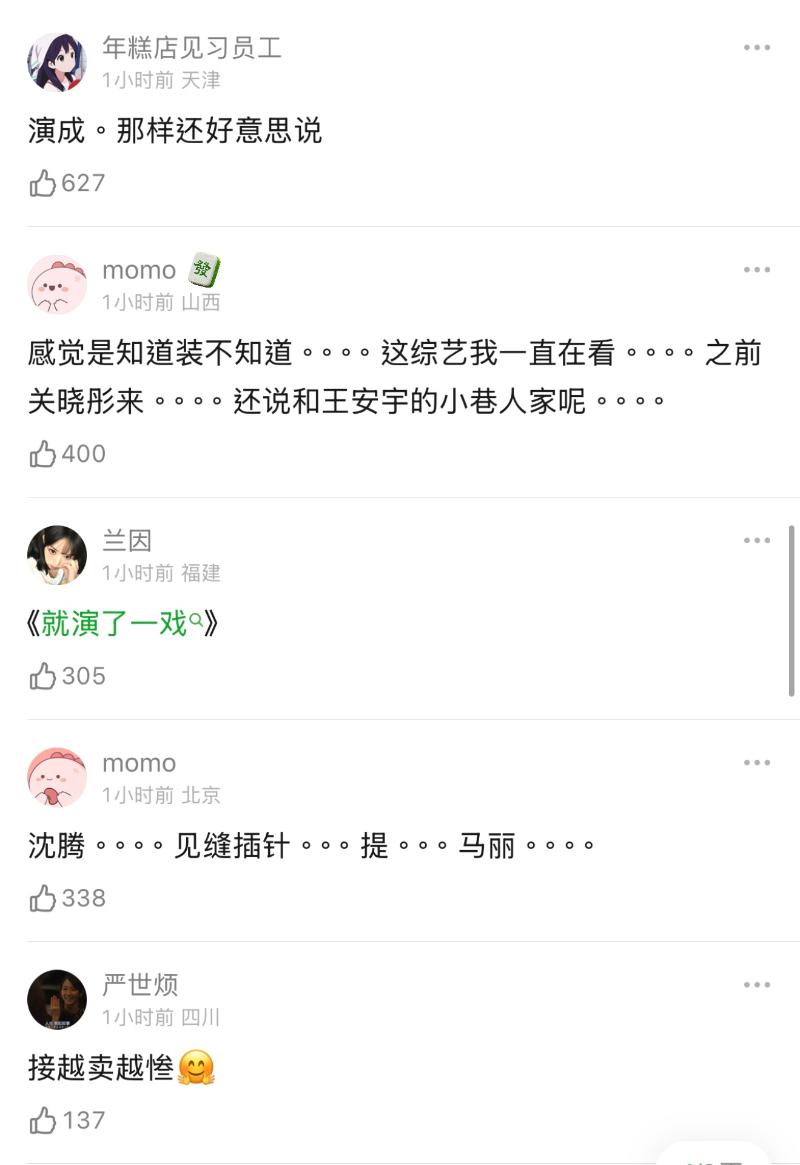Like 兰因's comment
800x1165 pixels.
coord(43,676)
